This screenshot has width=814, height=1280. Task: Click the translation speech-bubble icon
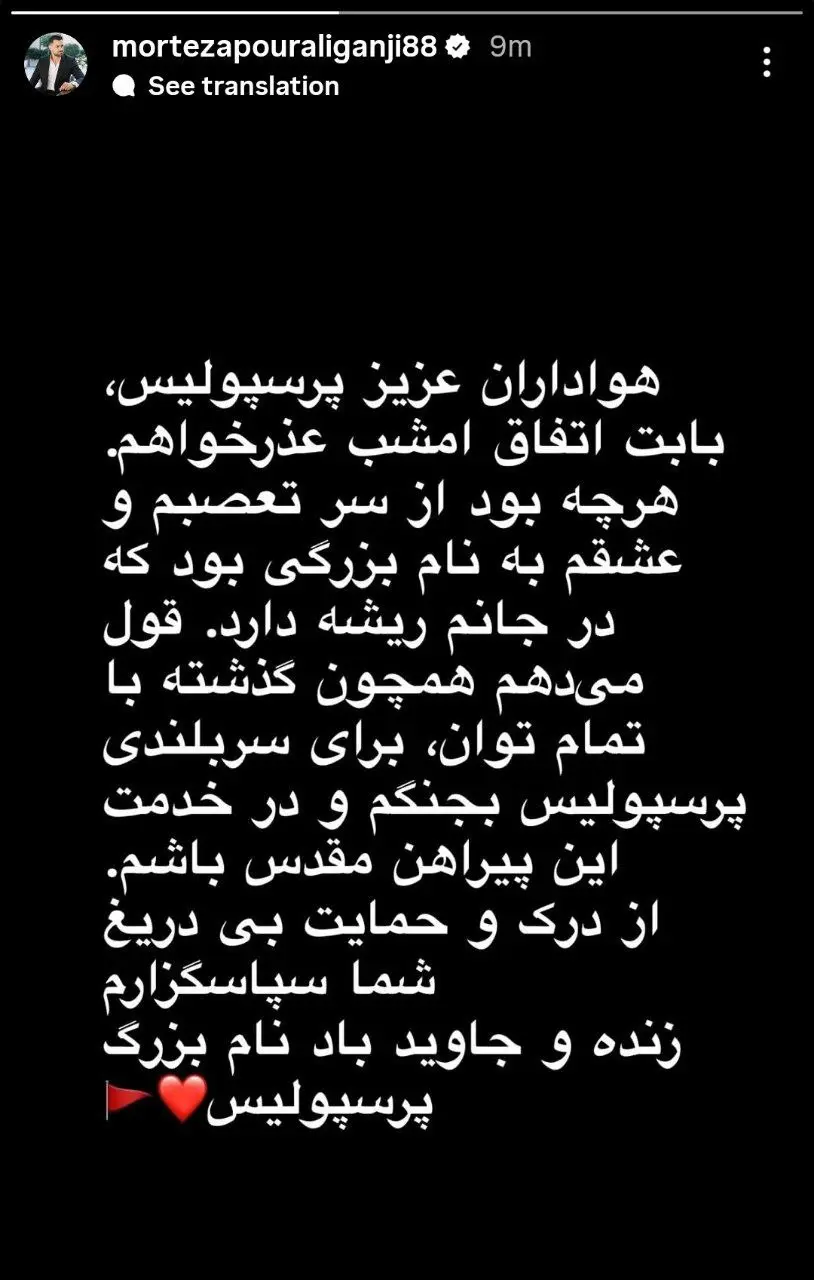coord(123,86)
